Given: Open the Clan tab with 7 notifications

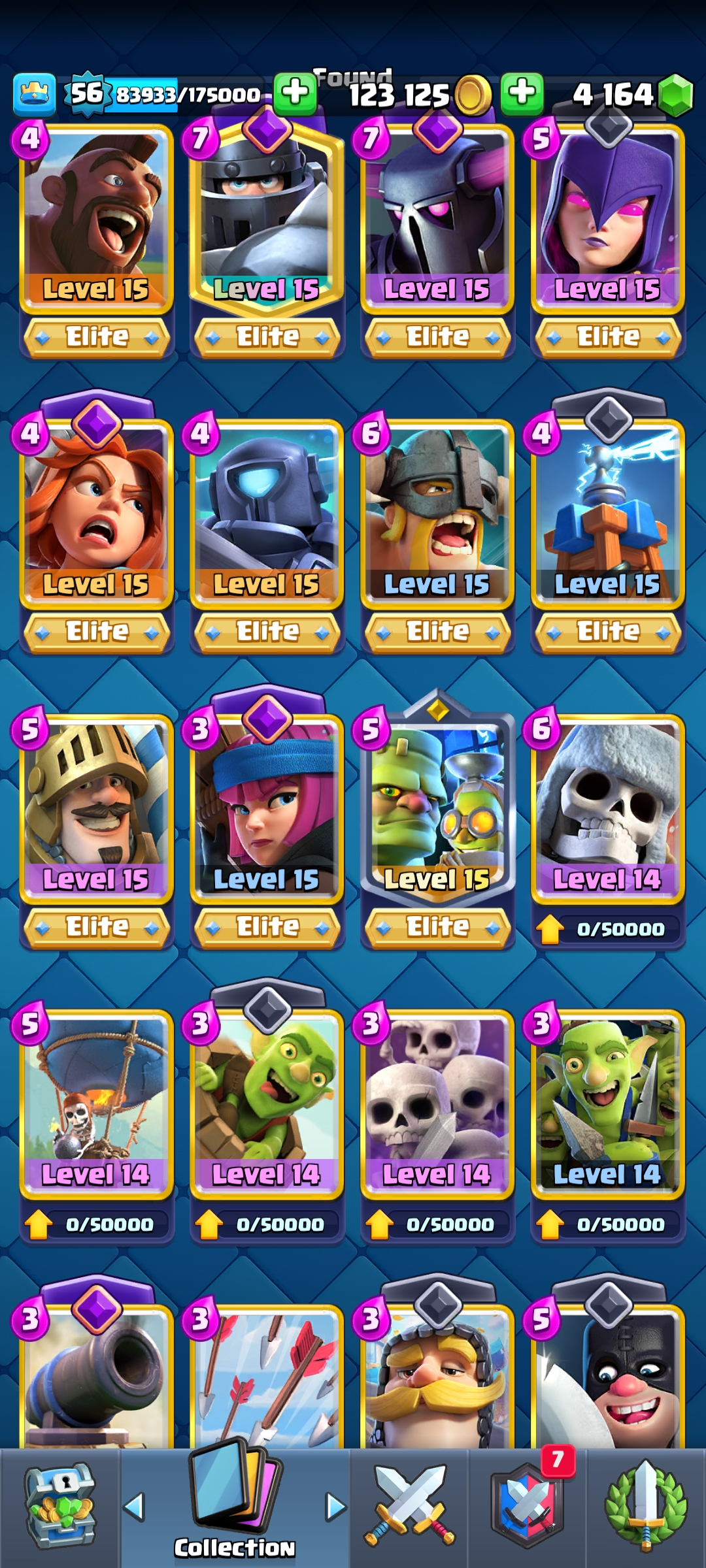Looking at the screenshot, I should click(527, 1507).
